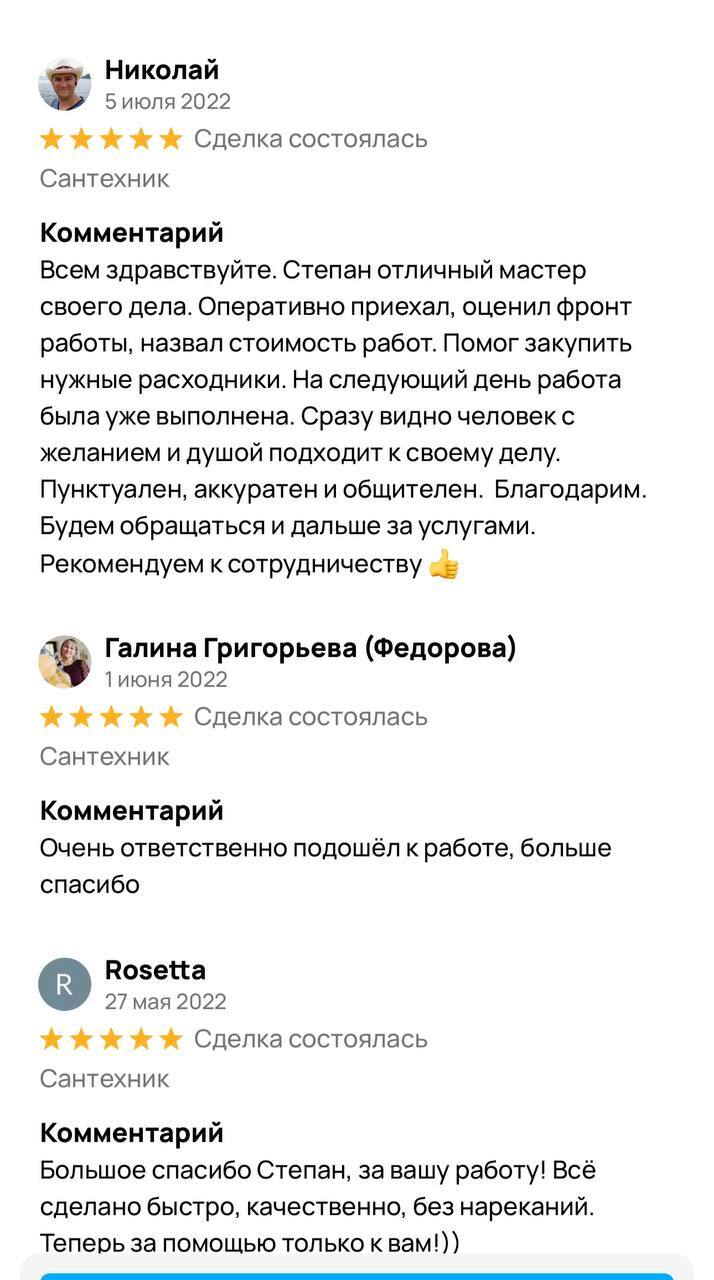This screenshot has height=1280, width=714.
Task: Open reviewer Николай's profile avatar
Action: pos(65,84)
